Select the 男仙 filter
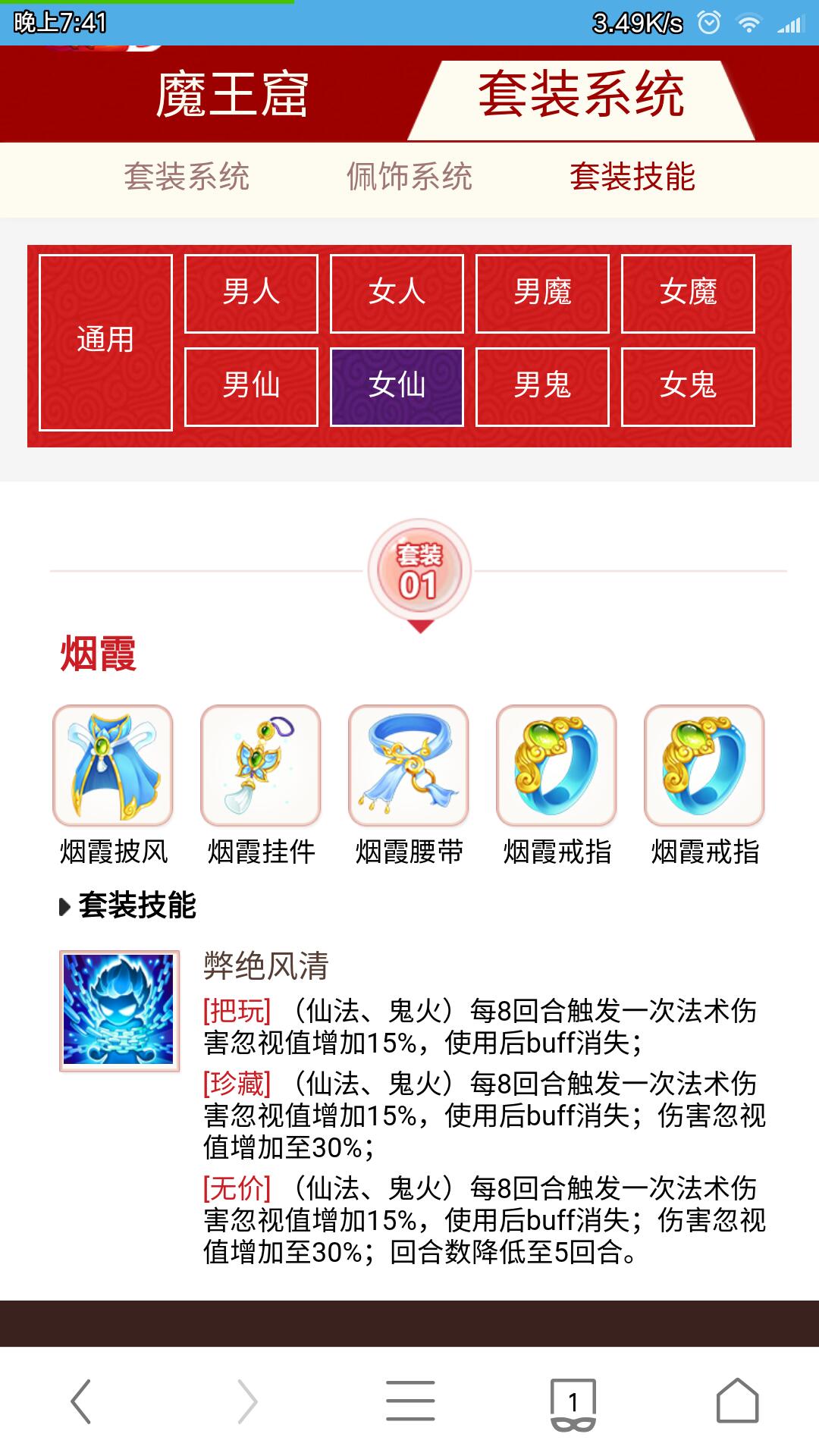The image size is (819, 1456). point(251,386)
